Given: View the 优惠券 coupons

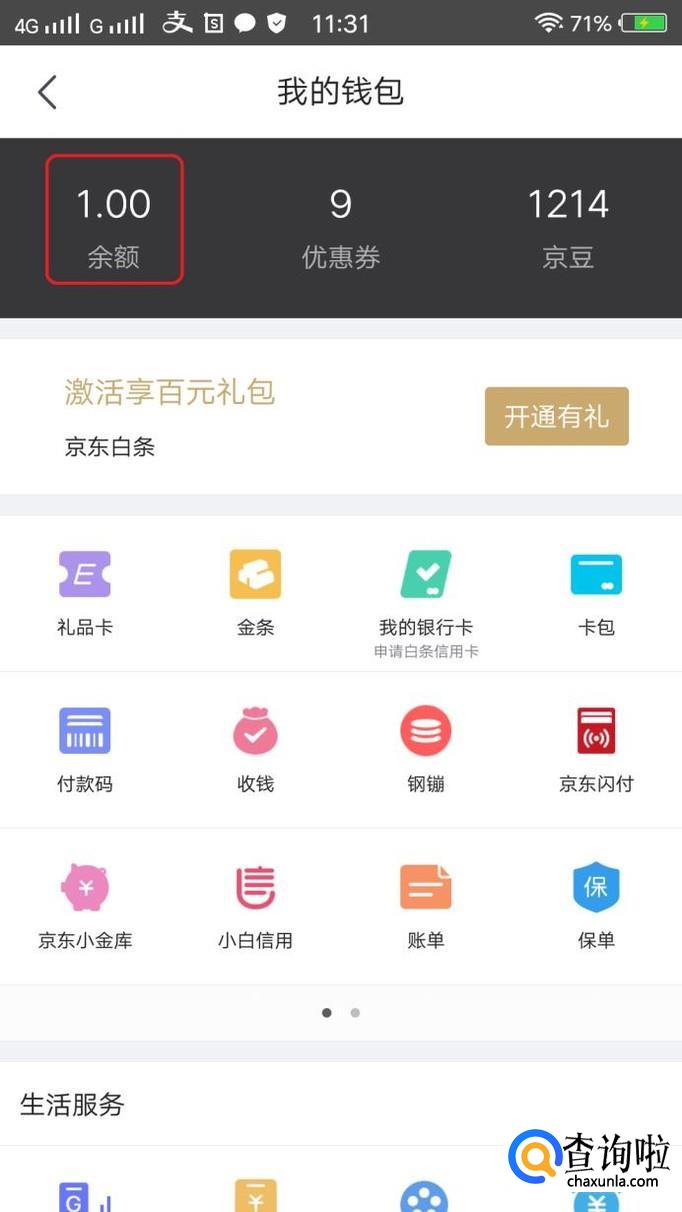Looking at the screenshot, I should [341, 224].
